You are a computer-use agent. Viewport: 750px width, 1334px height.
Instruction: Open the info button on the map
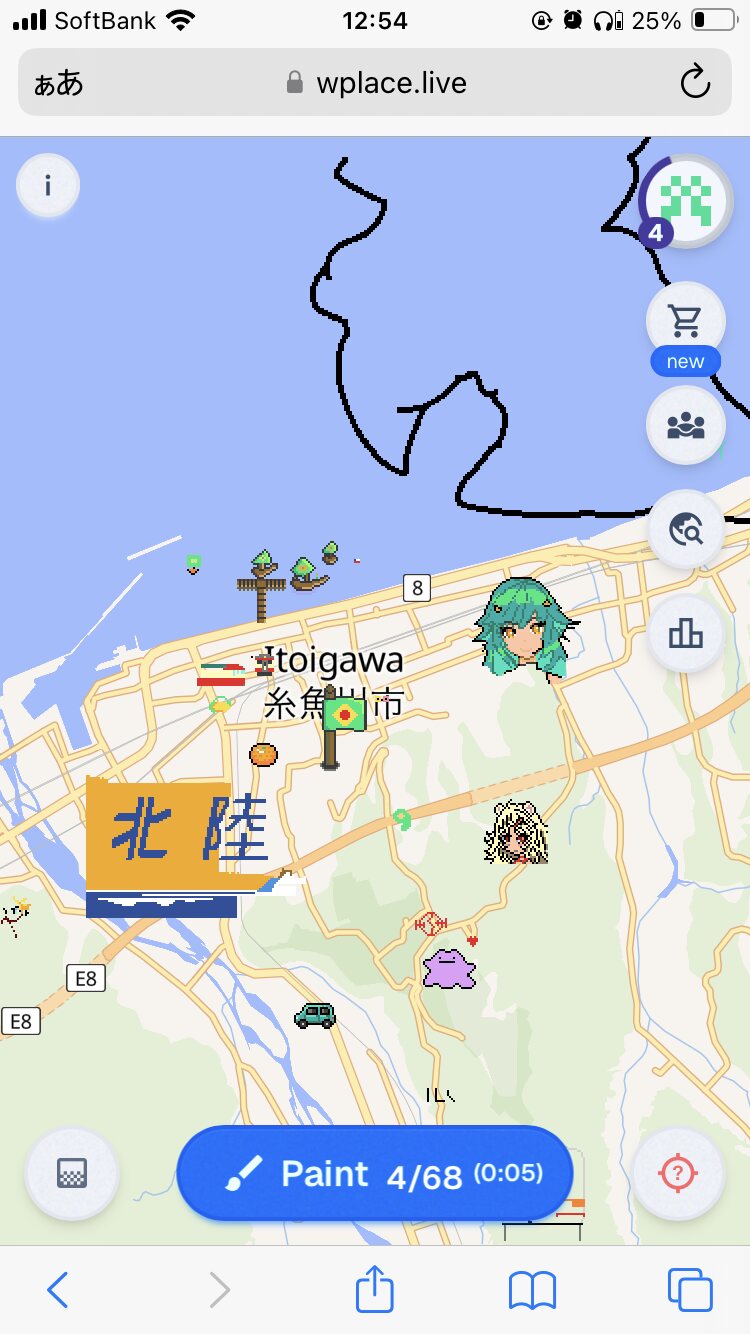pyautogui.click(x=47, y=185)
